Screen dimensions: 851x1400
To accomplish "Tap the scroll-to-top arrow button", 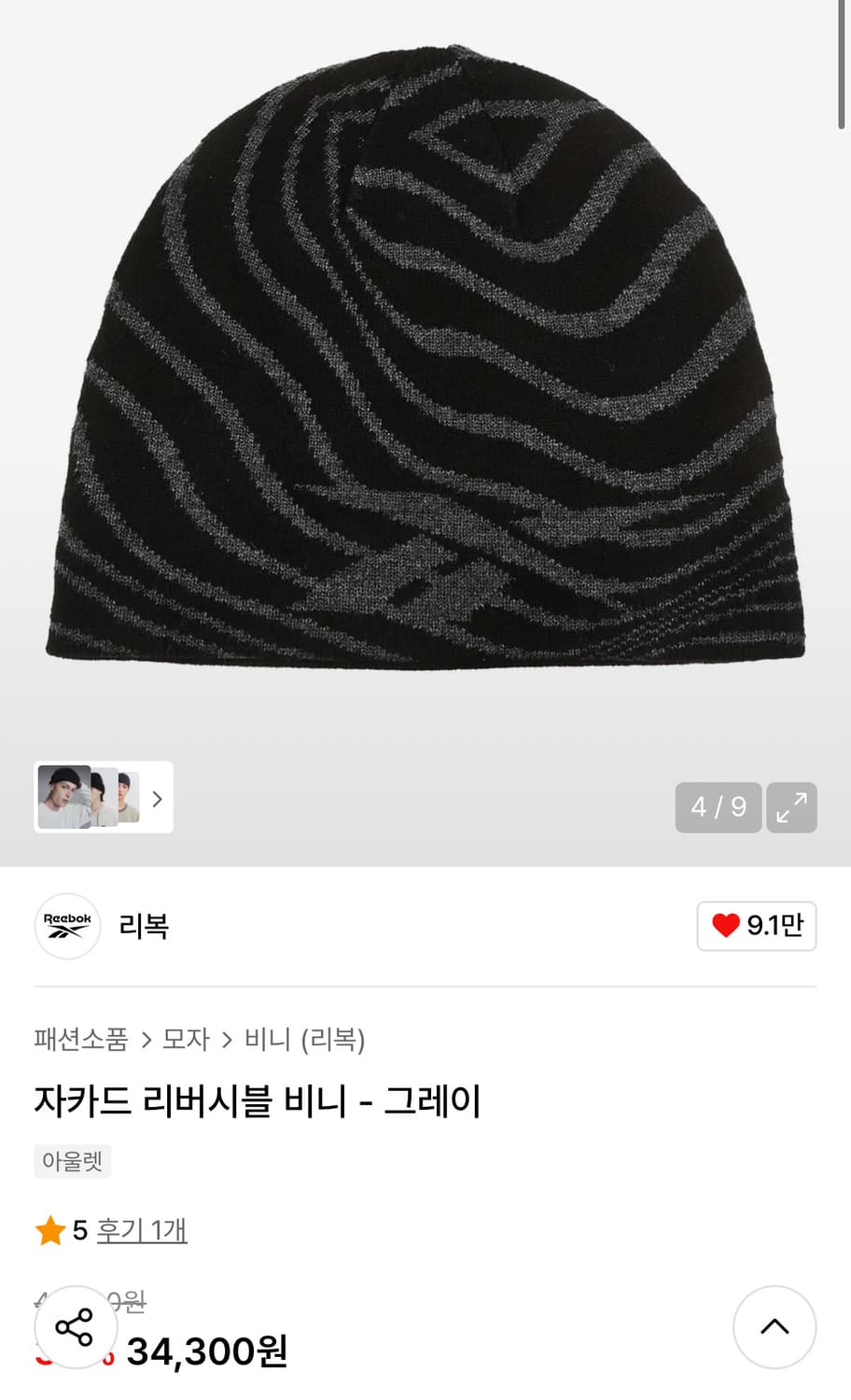I will coord(774,1327).
